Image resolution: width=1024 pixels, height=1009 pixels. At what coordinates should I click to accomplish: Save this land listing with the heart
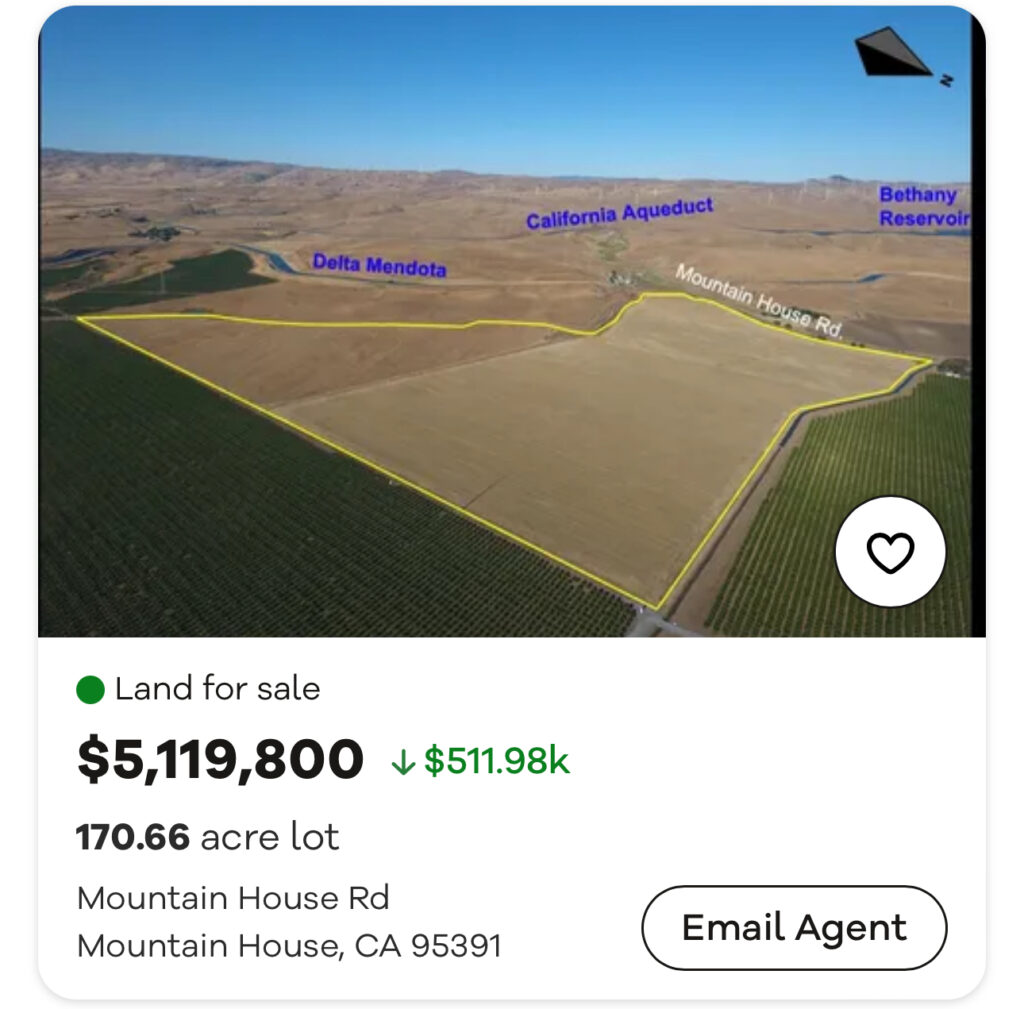click(x=890, y=551)
